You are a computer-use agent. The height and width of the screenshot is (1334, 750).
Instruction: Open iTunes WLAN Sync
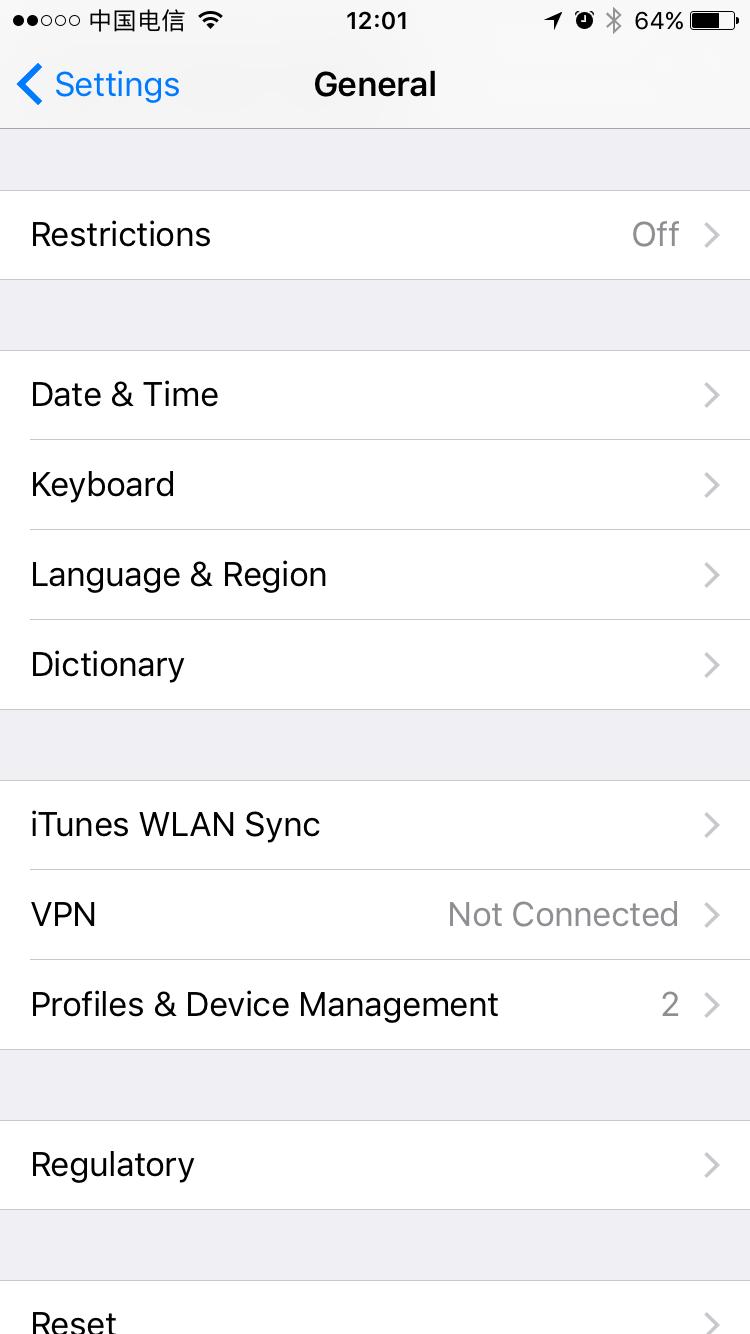coord(375,824)
